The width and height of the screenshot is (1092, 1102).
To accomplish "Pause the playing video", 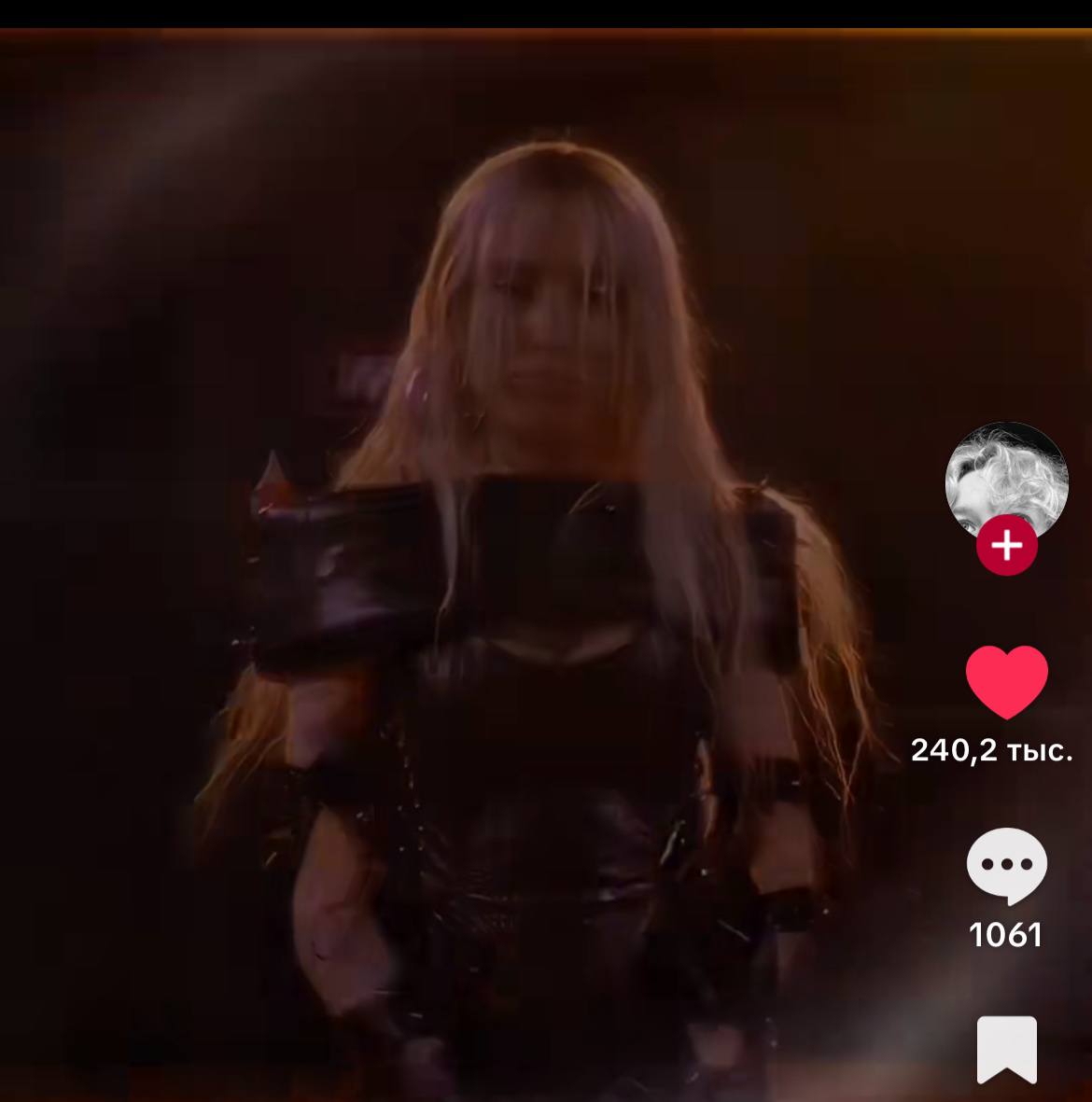I will pos(492,563).
